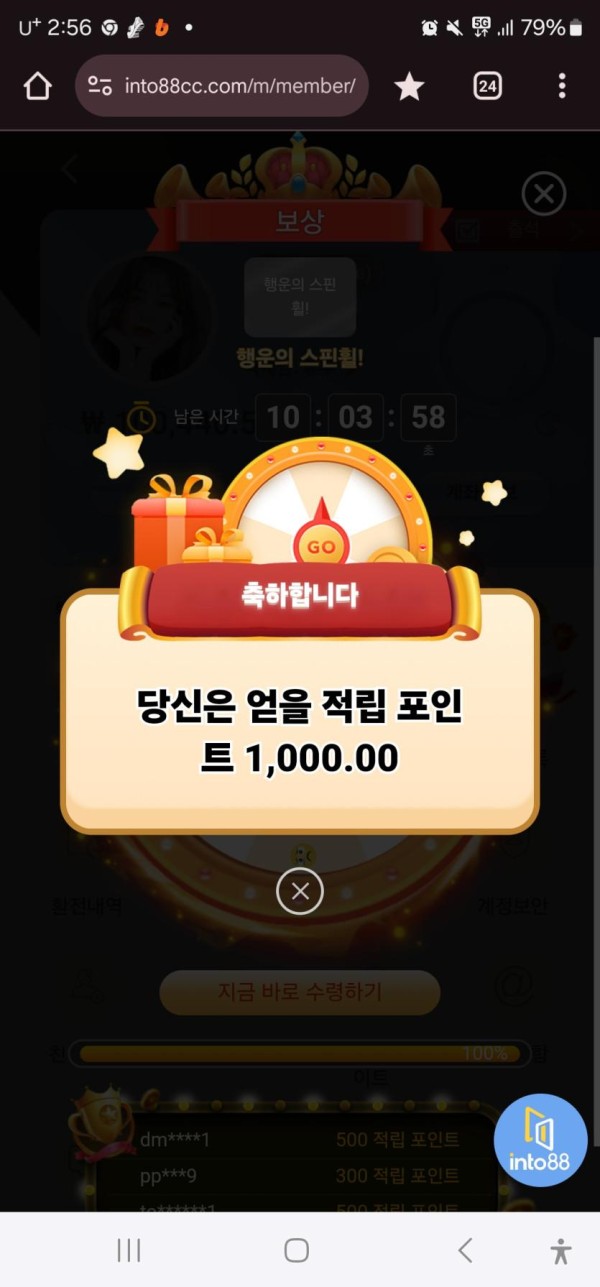Screen dimensions: 600x1287
Task: Open the browser tab switcher showing 24
Action: [x=487, y=86]
